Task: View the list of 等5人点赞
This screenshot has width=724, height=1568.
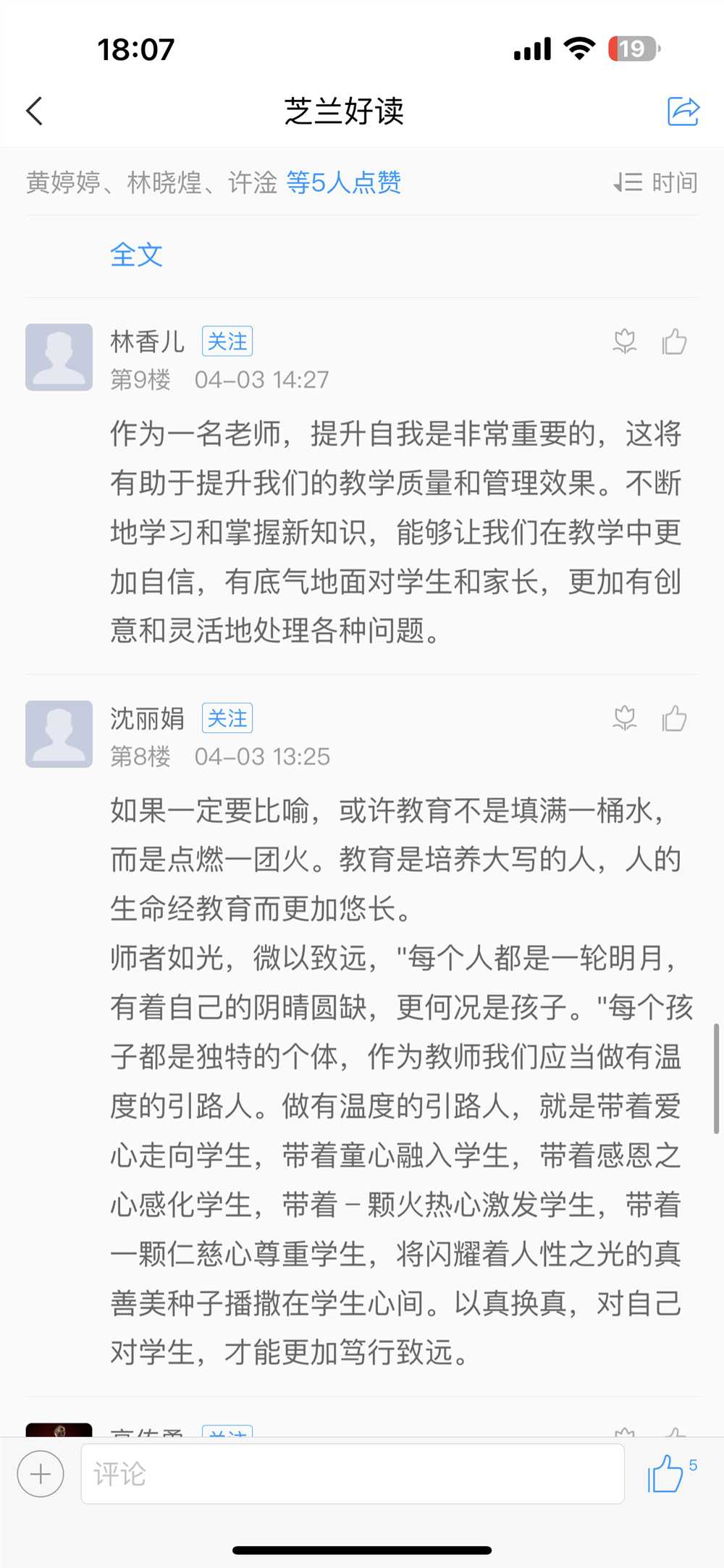Action: pyautogui.click(x=344, y=182)
